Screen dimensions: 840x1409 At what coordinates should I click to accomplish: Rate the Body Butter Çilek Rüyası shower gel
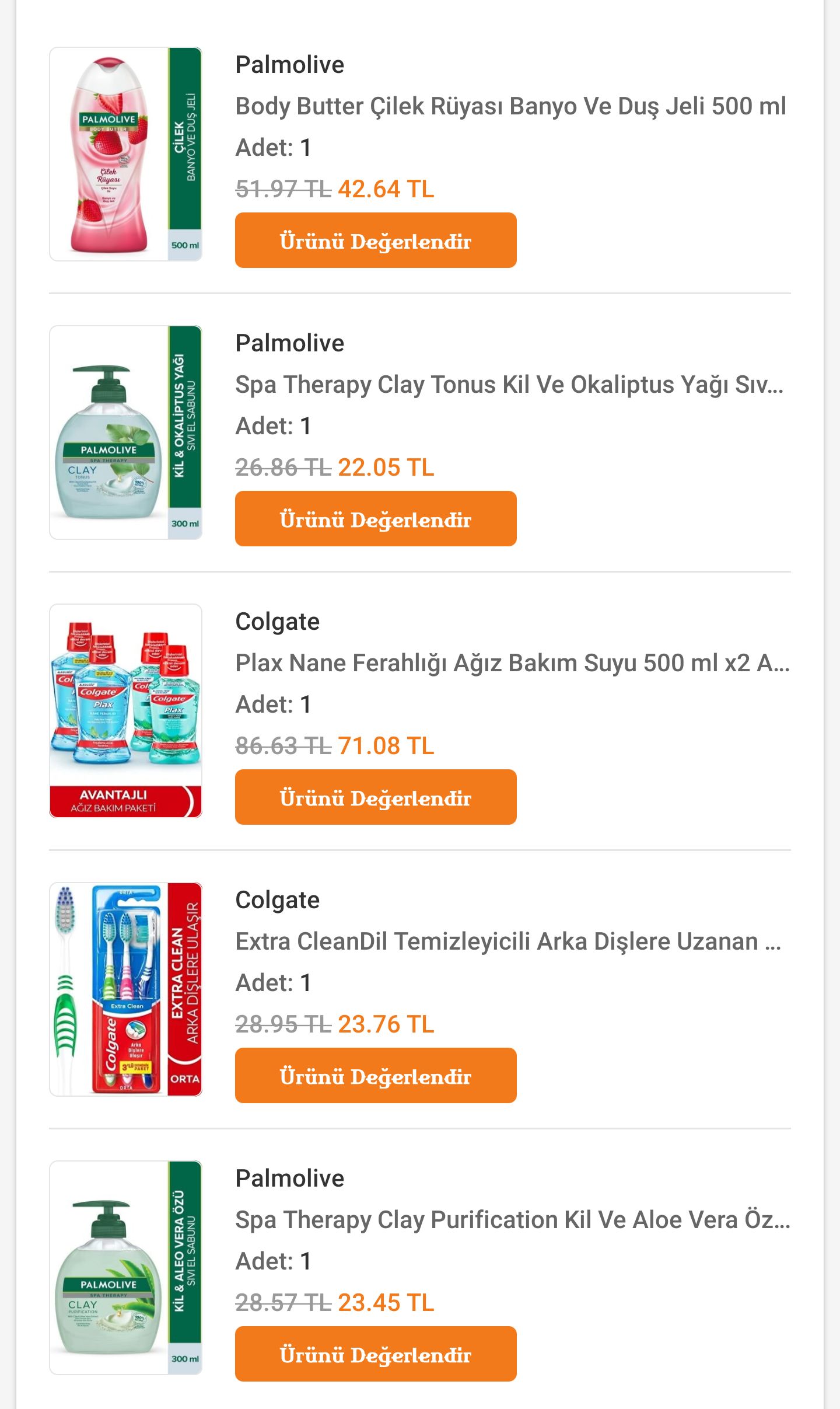pos(376,240)
